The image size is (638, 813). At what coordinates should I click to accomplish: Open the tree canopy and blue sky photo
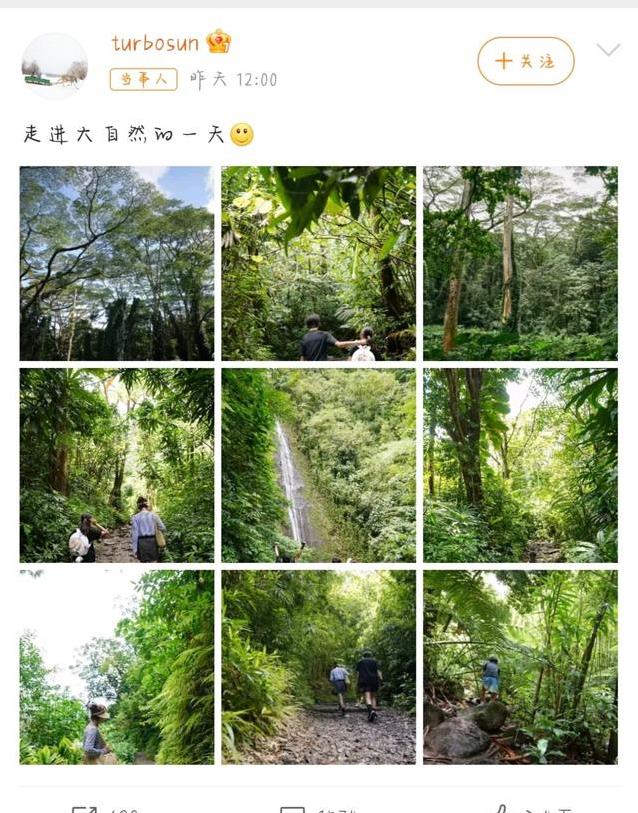click(116, 263)
